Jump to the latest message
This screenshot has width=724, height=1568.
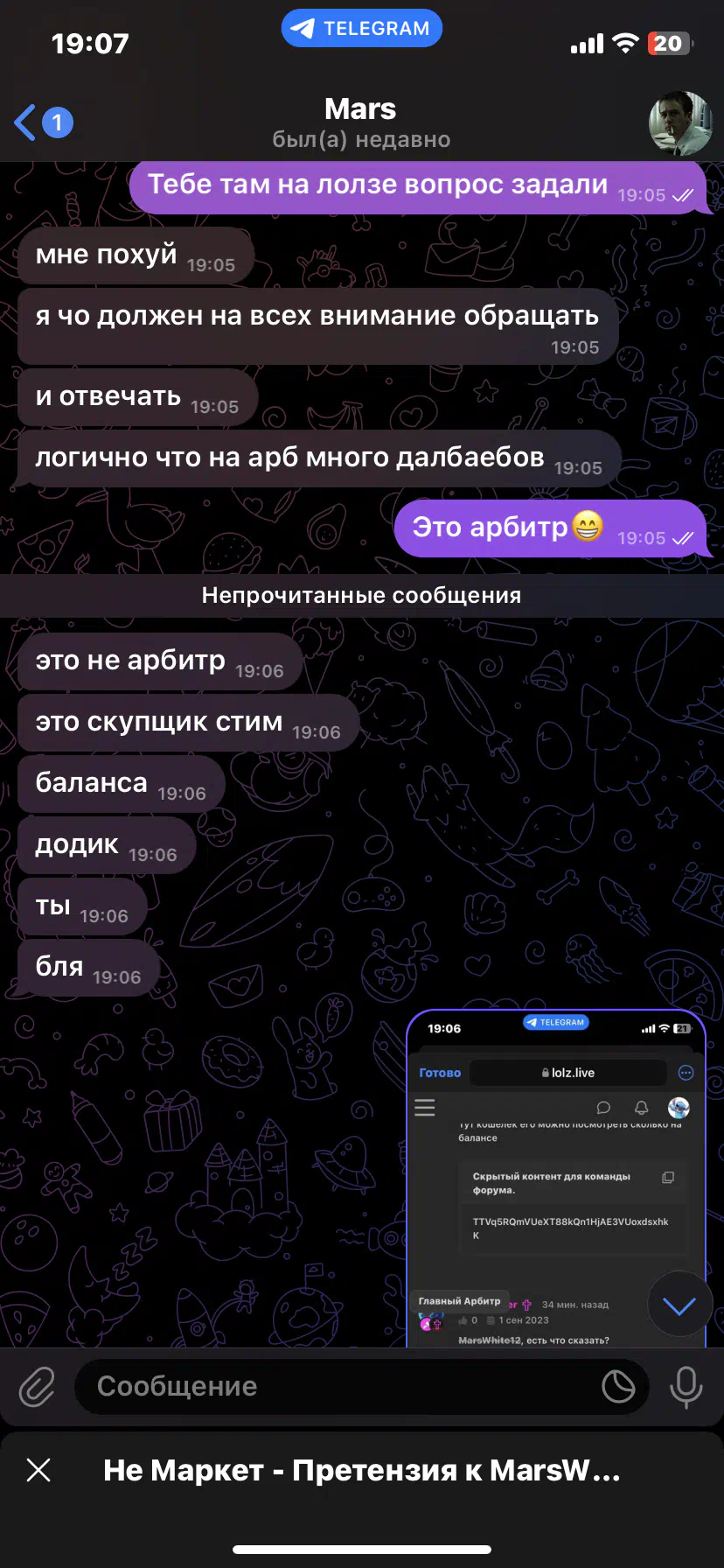click(679, 1305)
